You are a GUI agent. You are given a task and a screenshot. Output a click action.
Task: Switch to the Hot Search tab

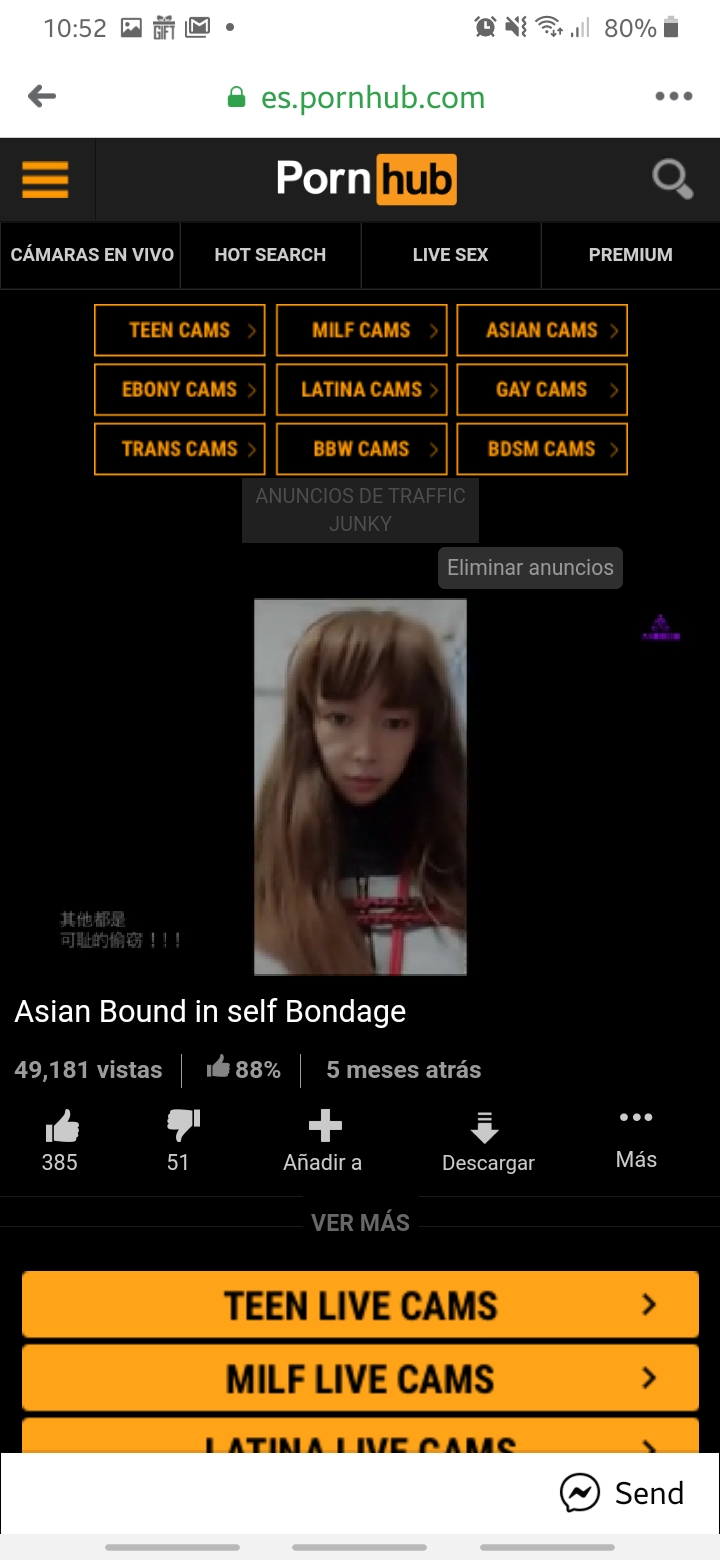(270, 255)
